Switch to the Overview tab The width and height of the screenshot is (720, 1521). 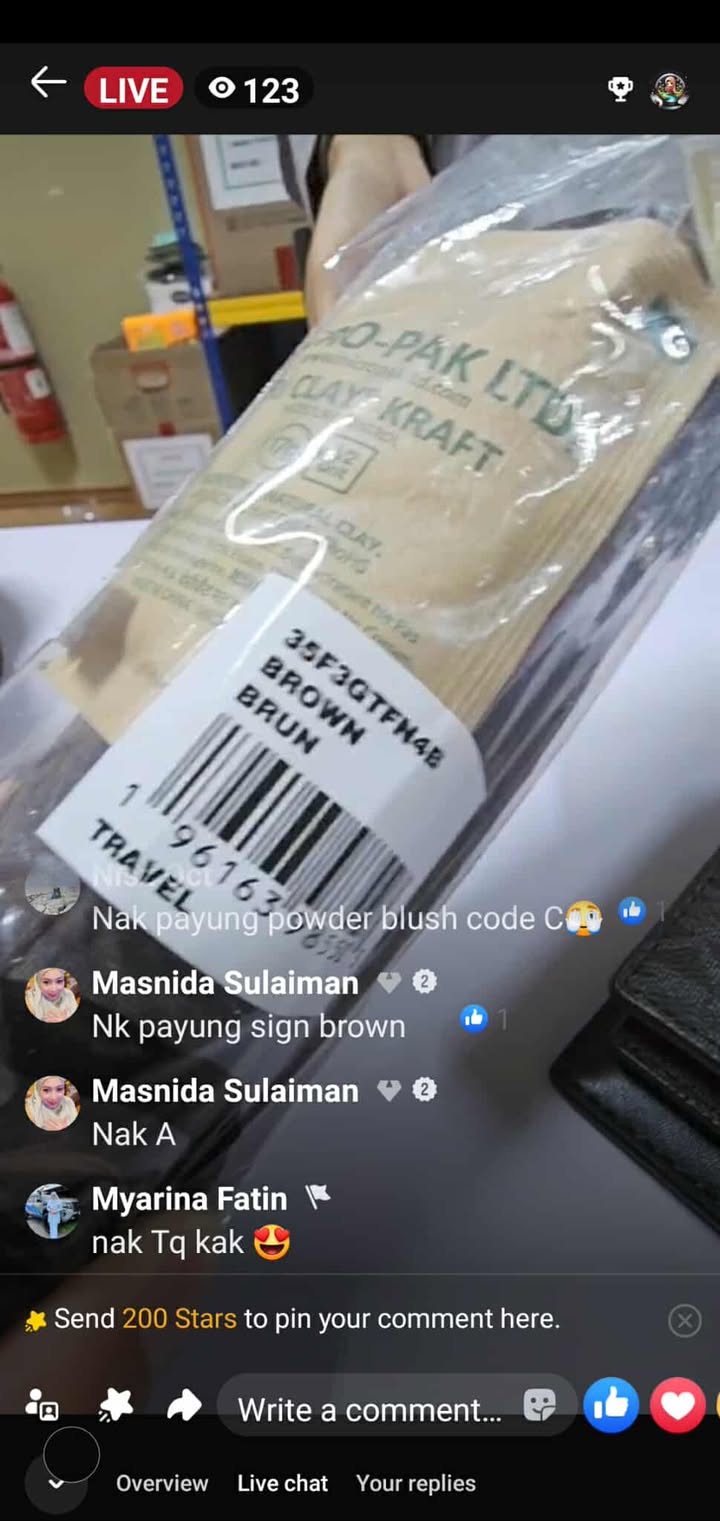coord(162,1483)
